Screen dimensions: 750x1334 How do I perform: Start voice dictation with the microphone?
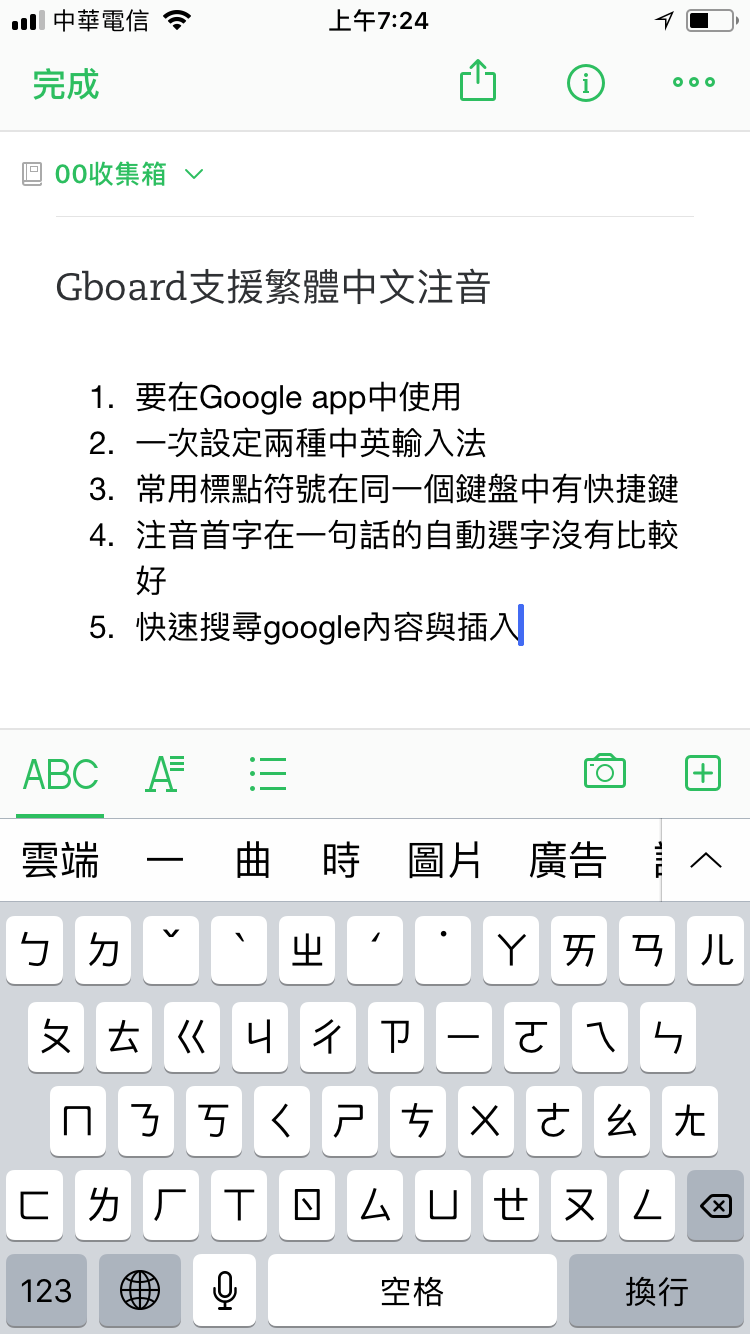point(225,1291)
